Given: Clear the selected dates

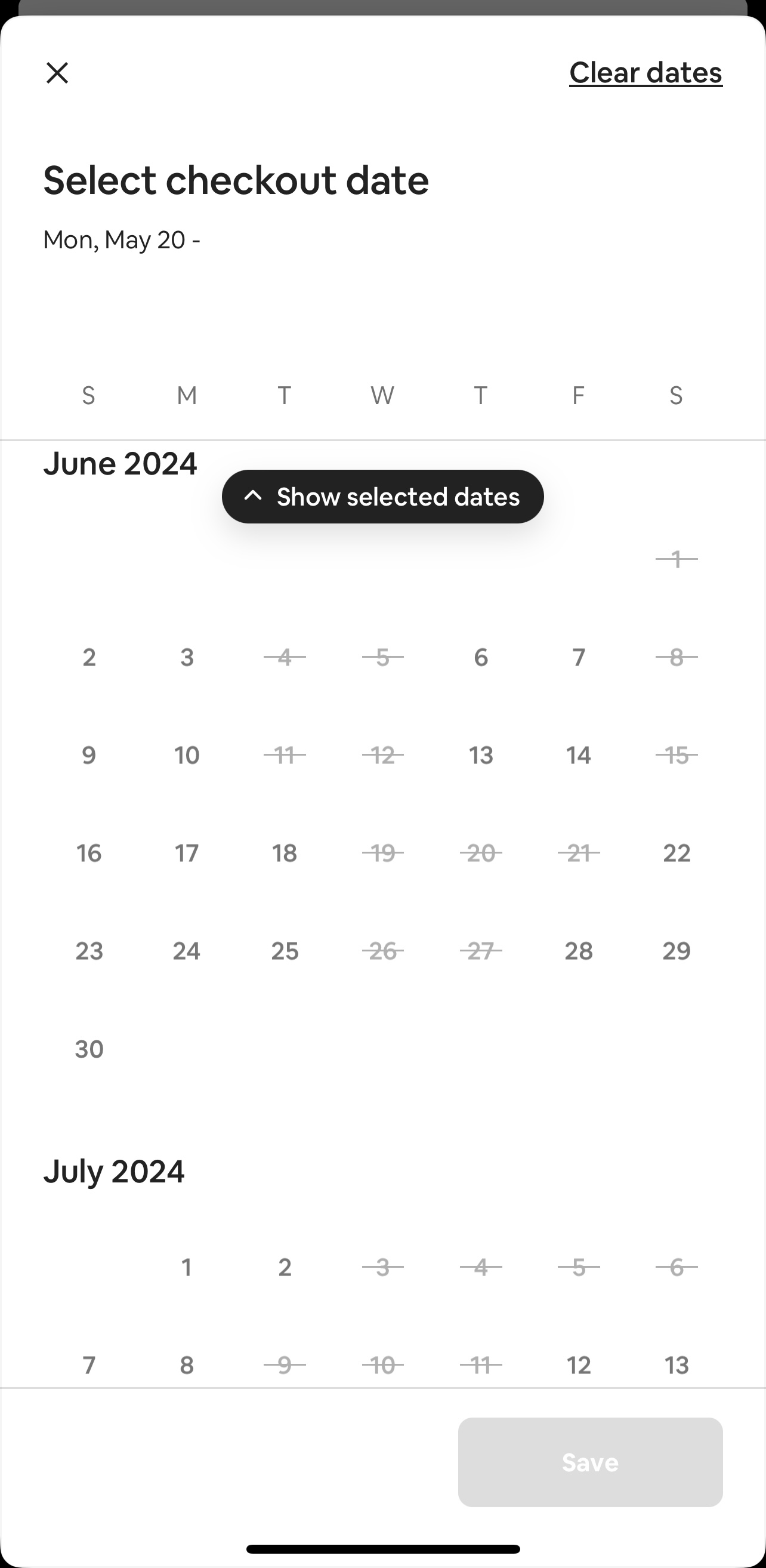Looking at the screenshot, I should [645, 72].
